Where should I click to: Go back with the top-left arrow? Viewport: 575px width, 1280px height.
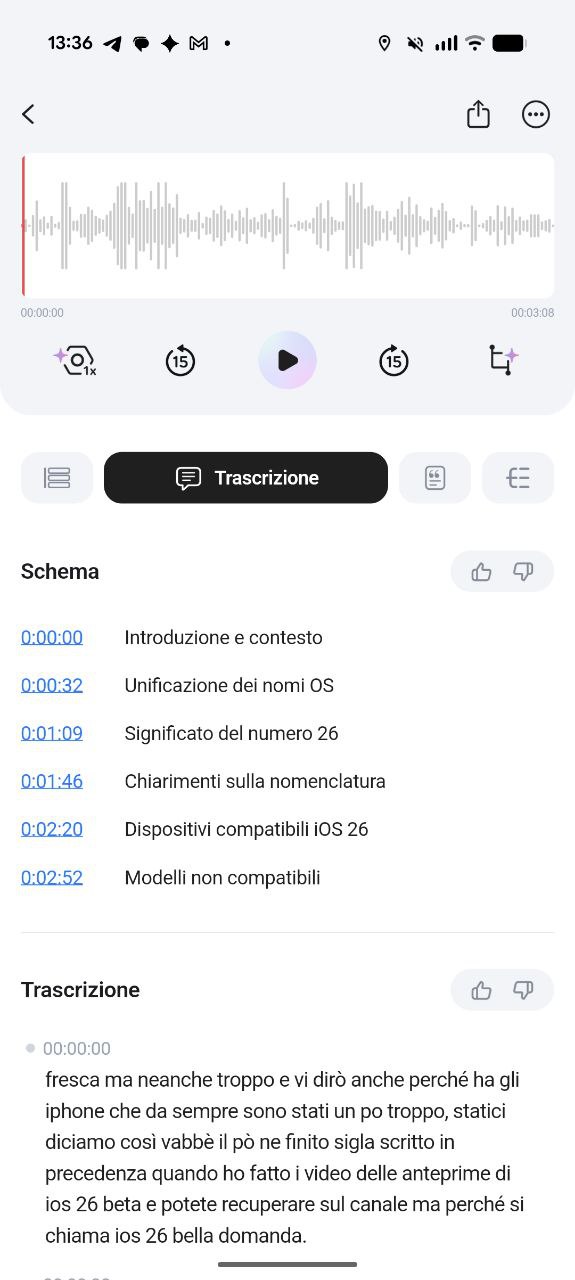(28, 114)
